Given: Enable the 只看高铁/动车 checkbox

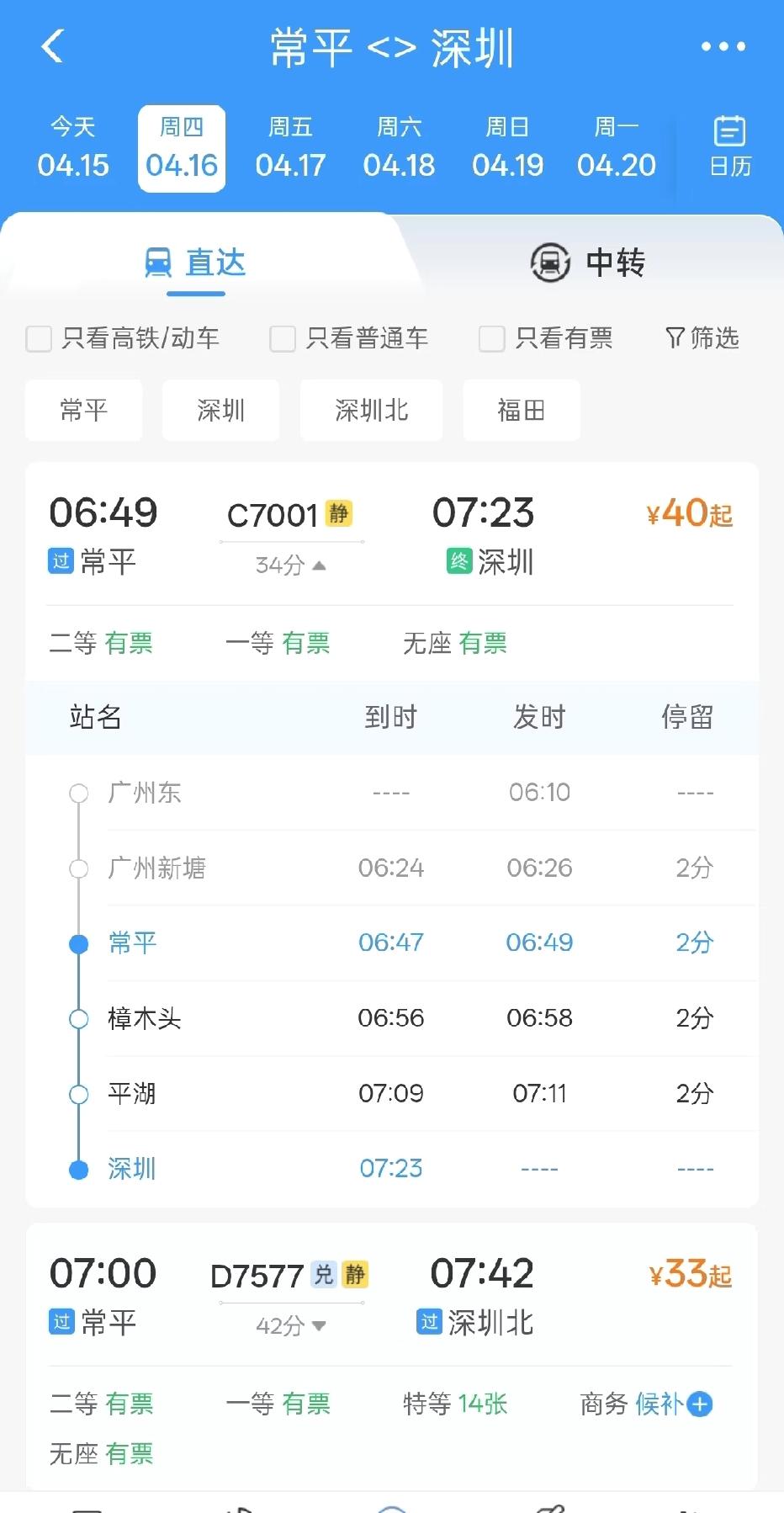Looking at the screenshot, I should coord(38,338).
